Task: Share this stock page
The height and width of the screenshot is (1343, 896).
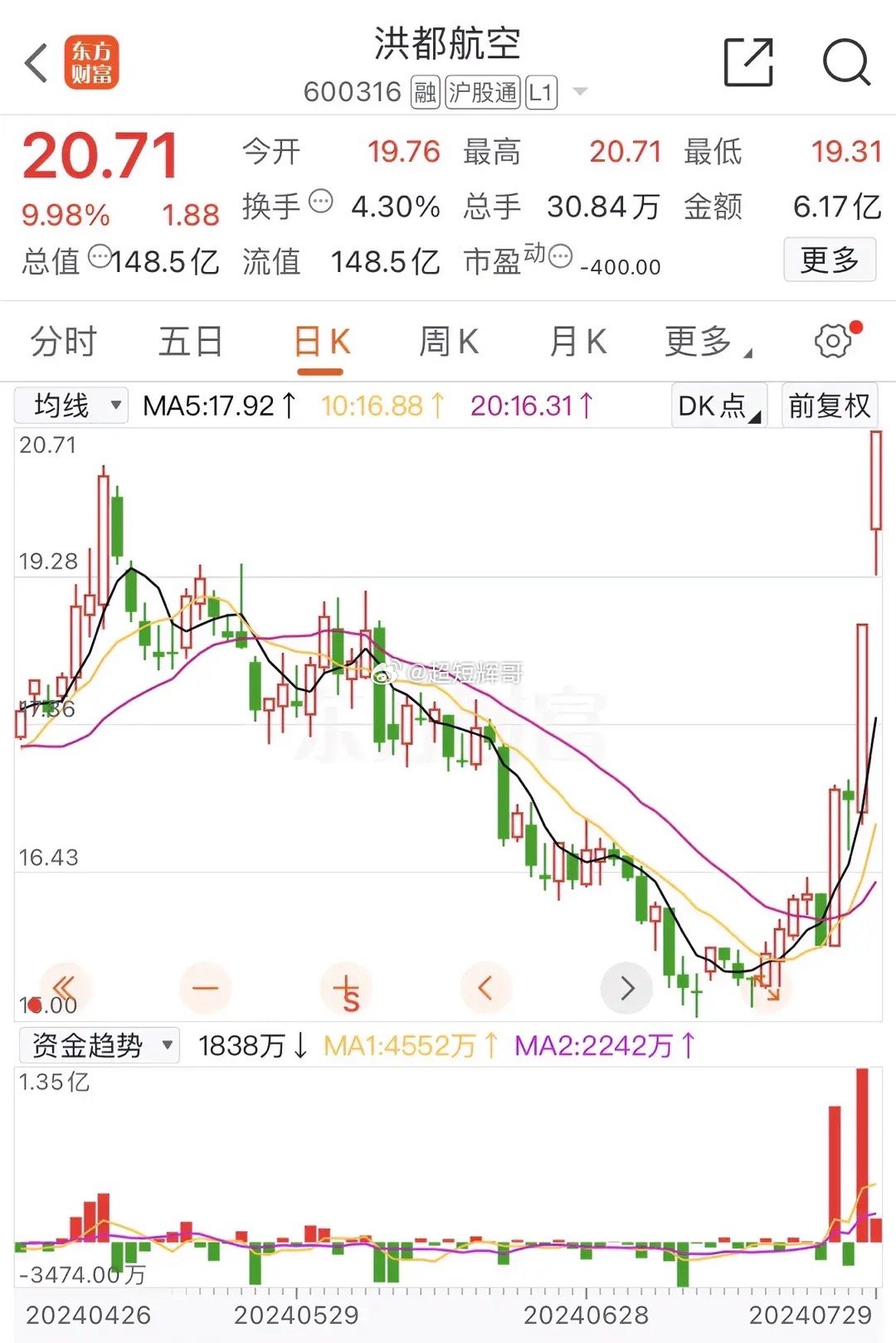Action: [x=748, y=62]
